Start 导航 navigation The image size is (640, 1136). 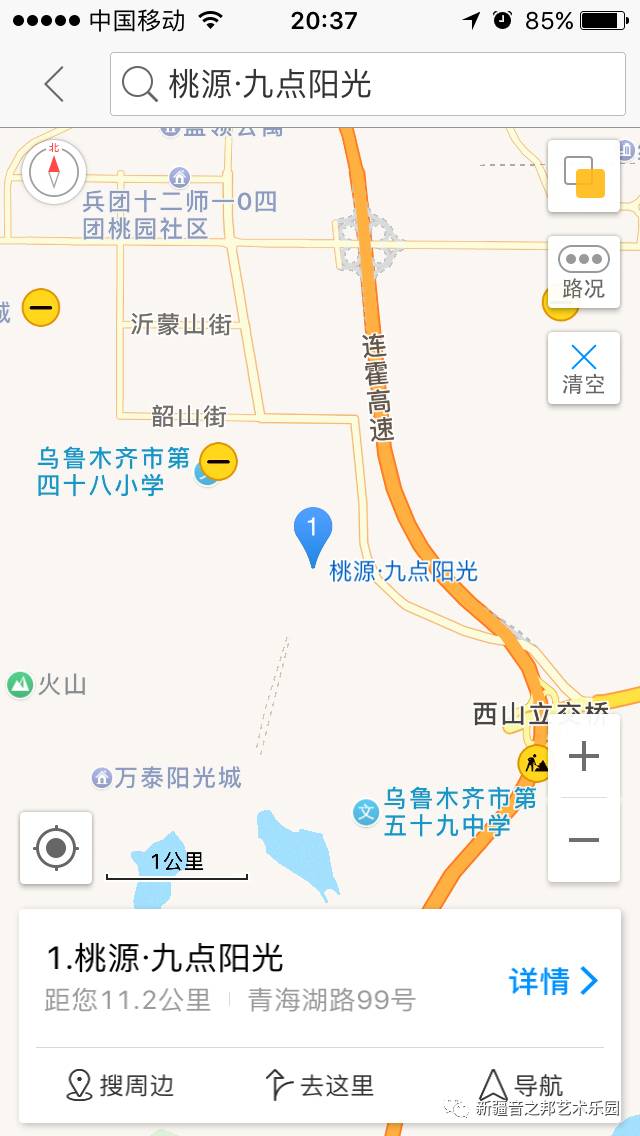point(522,1085)
